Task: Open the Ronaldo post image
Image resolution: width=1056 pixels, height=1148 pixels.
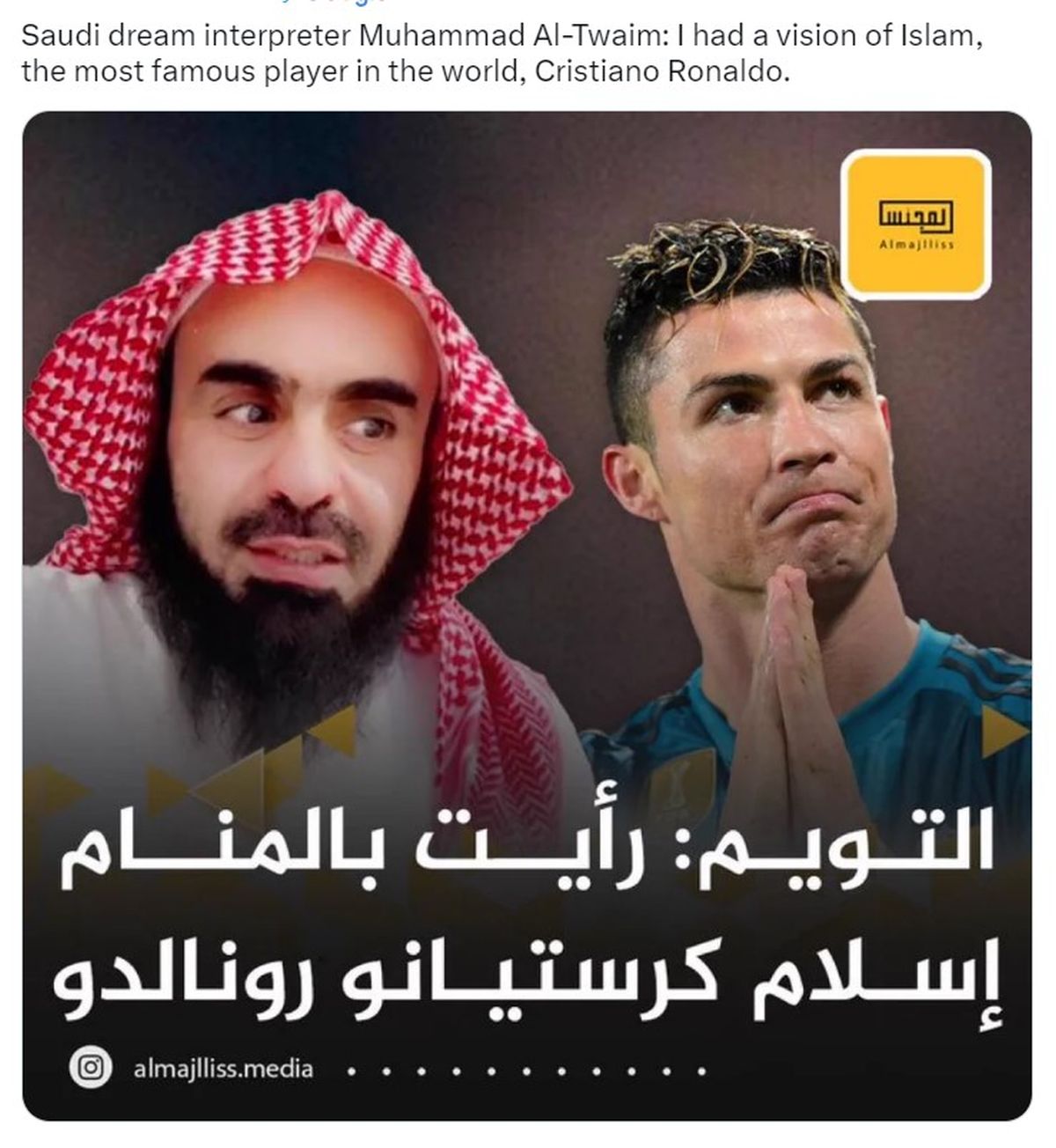Action: click(x=526, y=615)
